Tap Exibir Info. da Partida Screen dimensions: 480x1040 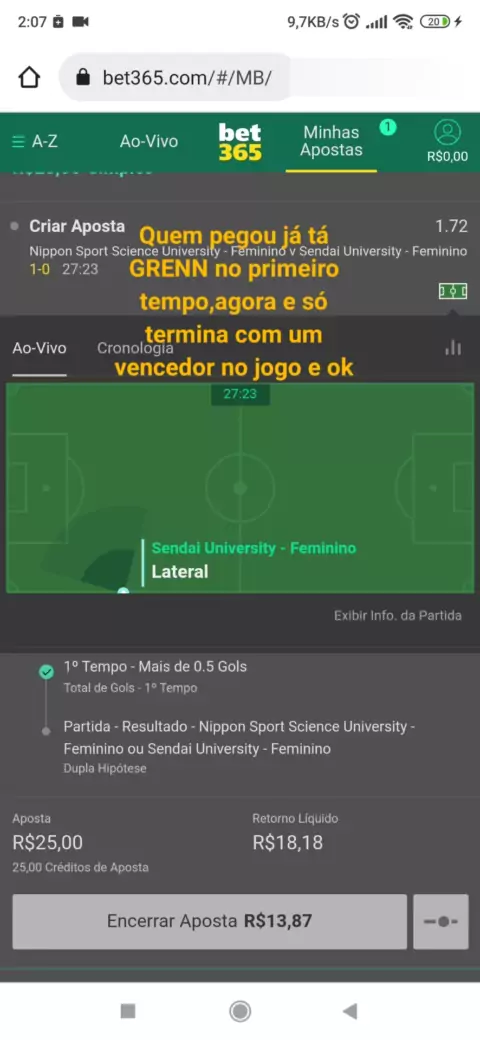click(x=398, y=616)
